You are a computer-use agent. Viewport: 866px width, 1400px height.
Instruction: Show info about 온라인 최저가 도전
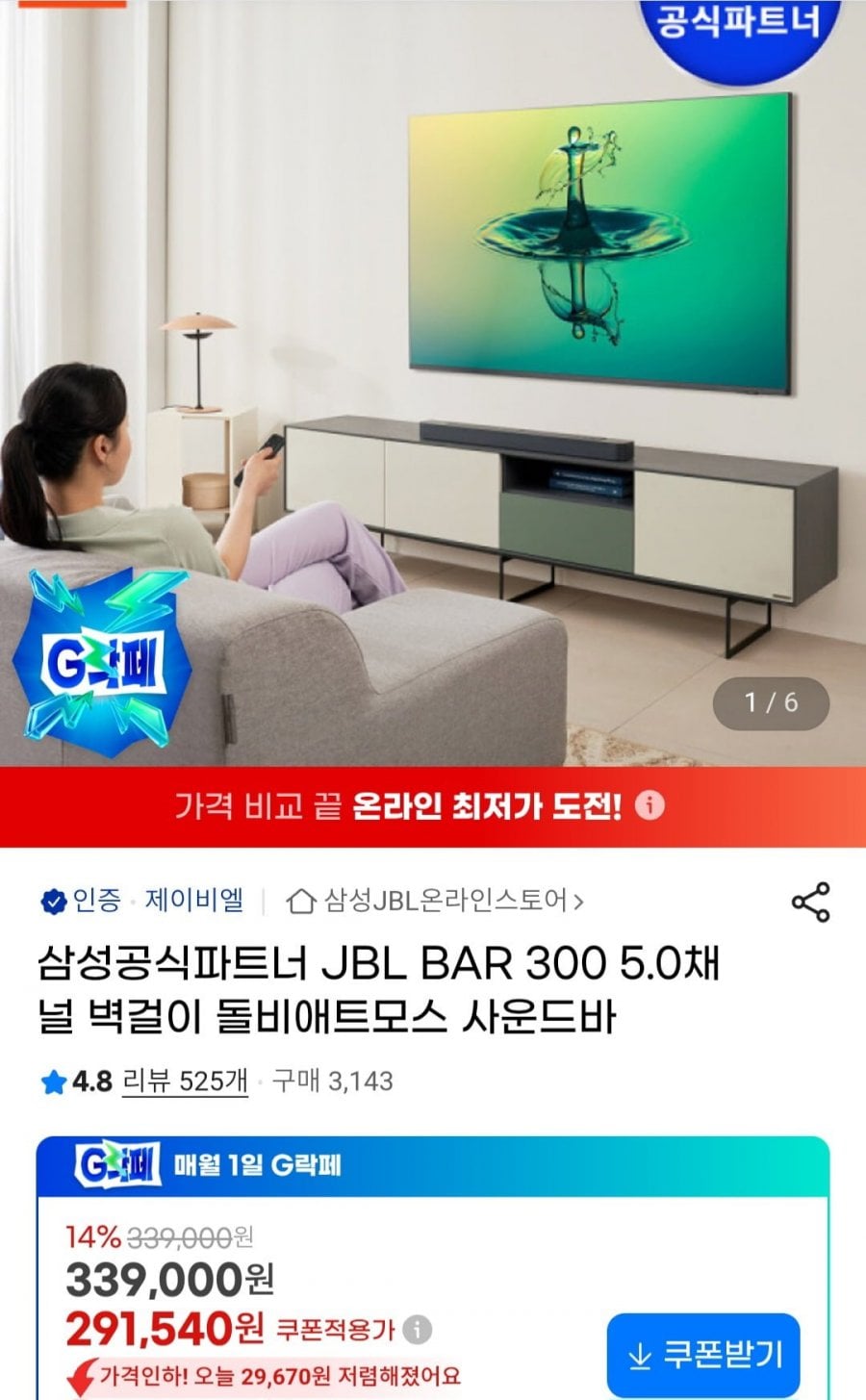coord(650,805)
